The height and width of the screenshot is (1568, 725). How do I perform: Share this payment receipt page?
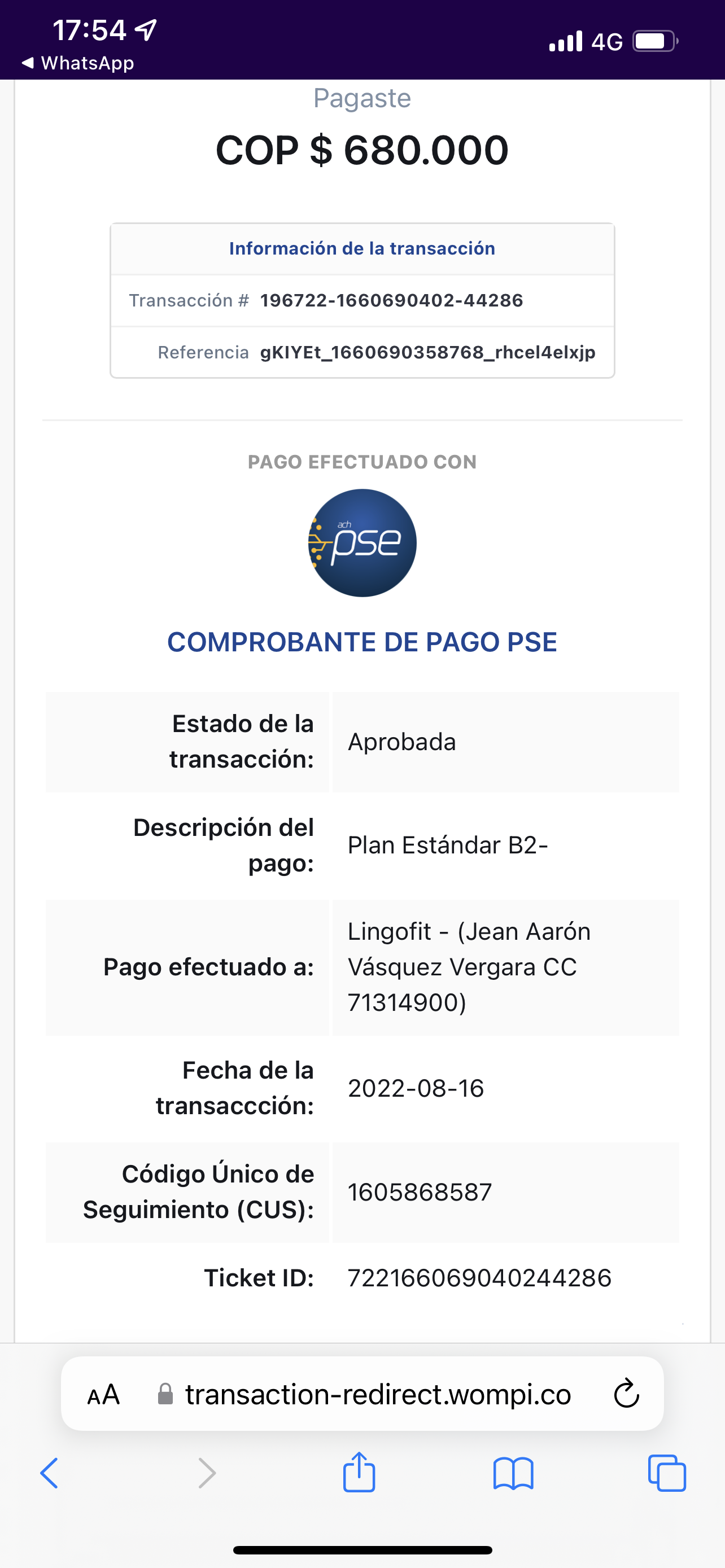(x=359, y=1473)
